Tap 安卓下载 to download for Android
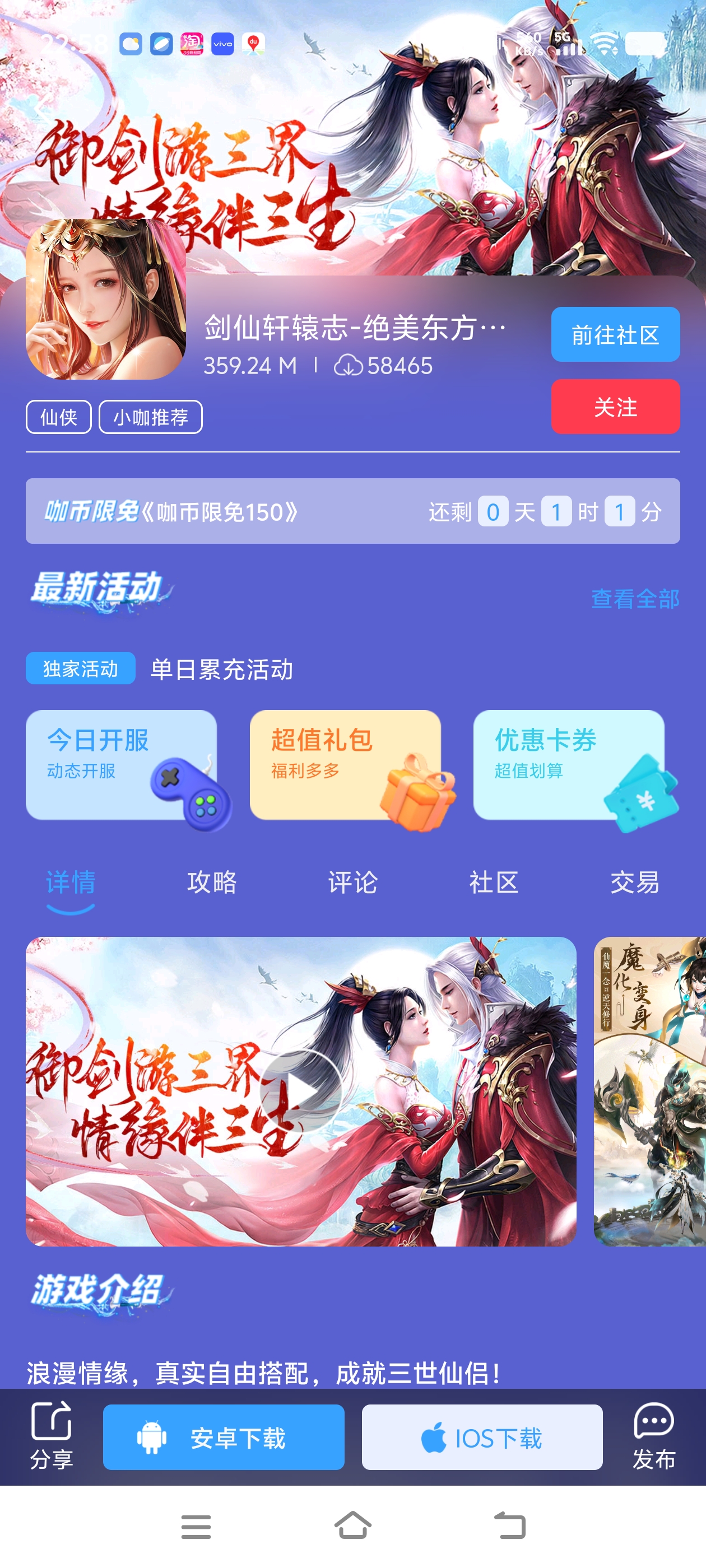The height and width of the screenshot is (1568, 706). click(x=224, y=1437)
